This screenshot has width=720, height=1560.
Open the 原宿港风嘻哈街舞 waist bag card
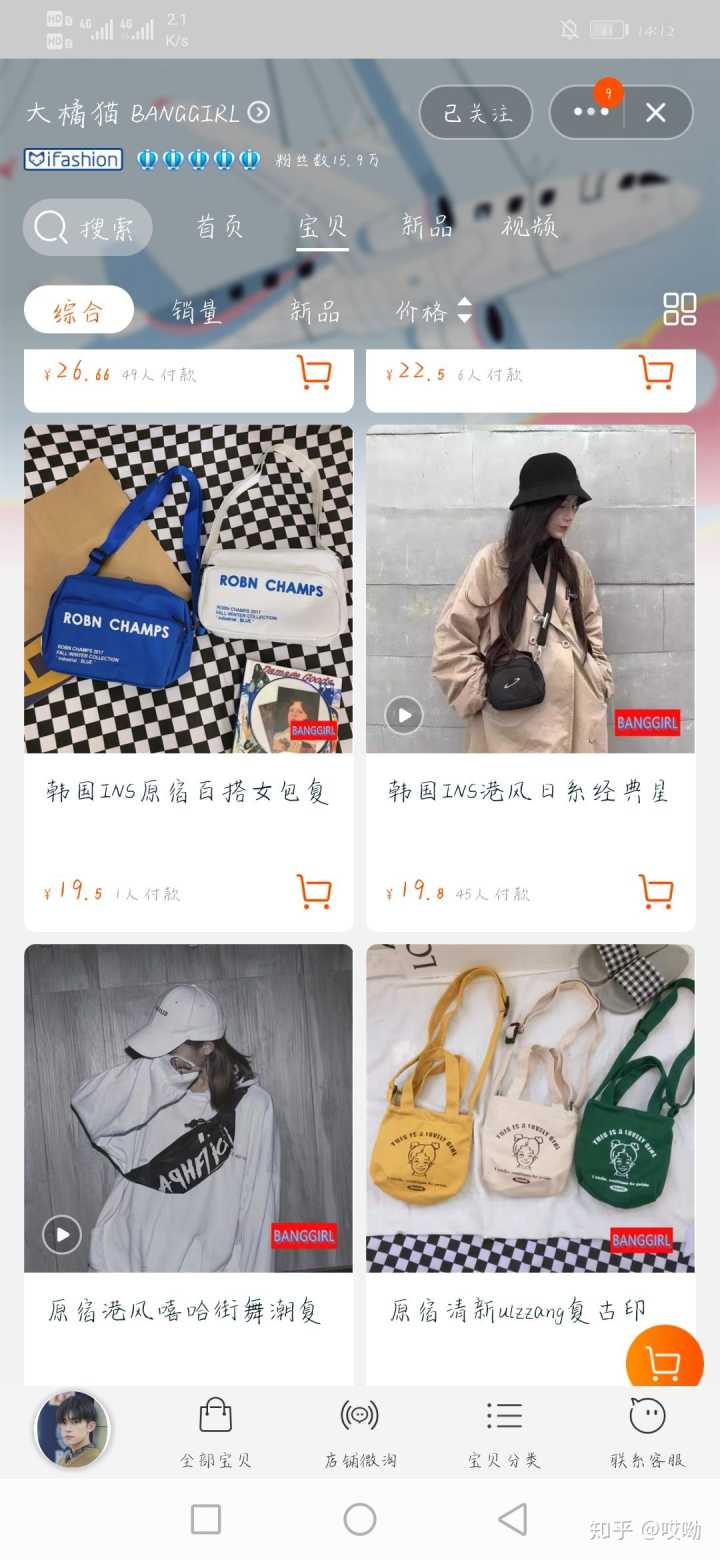pos(188,1108)
